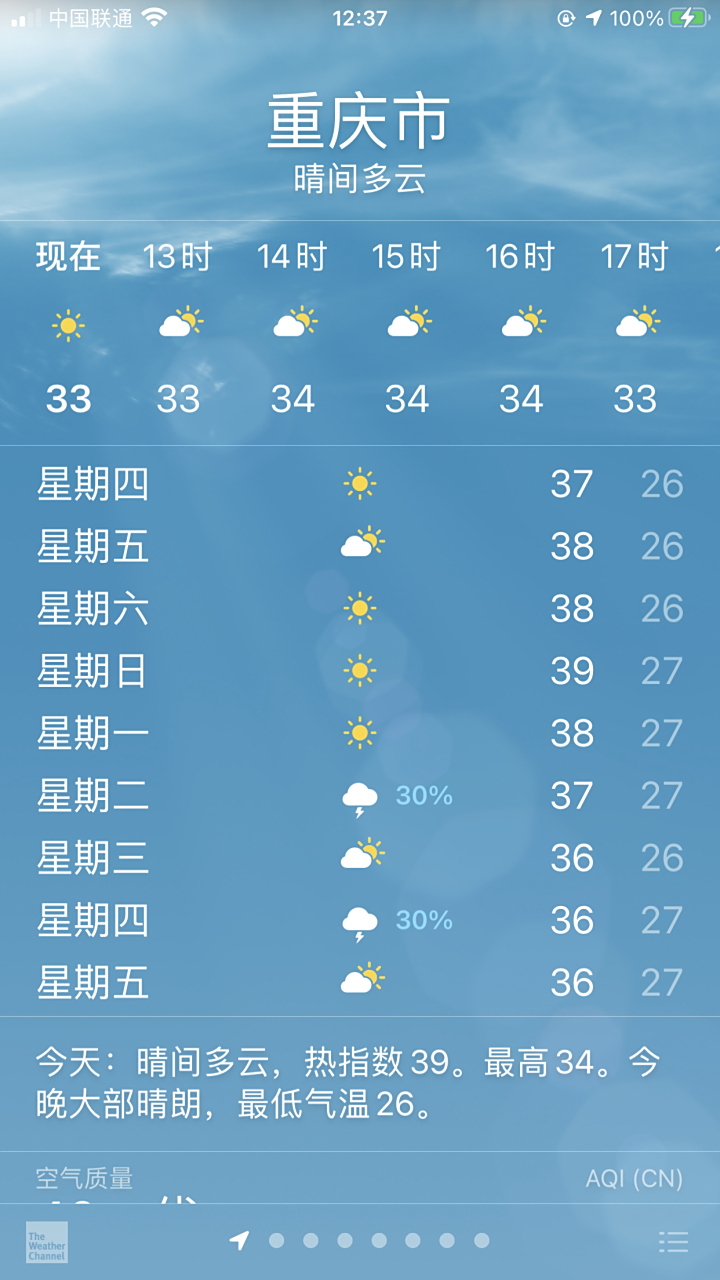Tap the city name 重庆市
Screen dimensions: 720x1280
click(x=360, y=120)
